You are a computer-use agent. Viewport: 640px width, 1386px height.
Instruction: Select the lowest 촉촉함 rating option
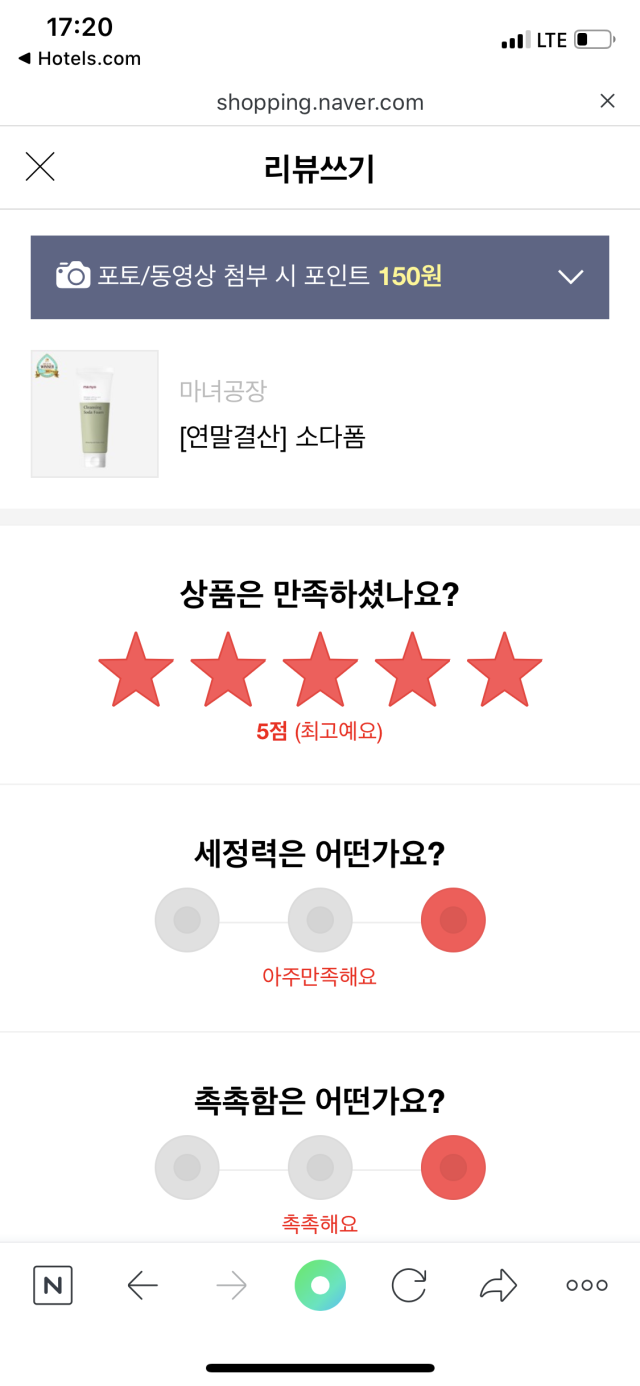click(187, 1167)
